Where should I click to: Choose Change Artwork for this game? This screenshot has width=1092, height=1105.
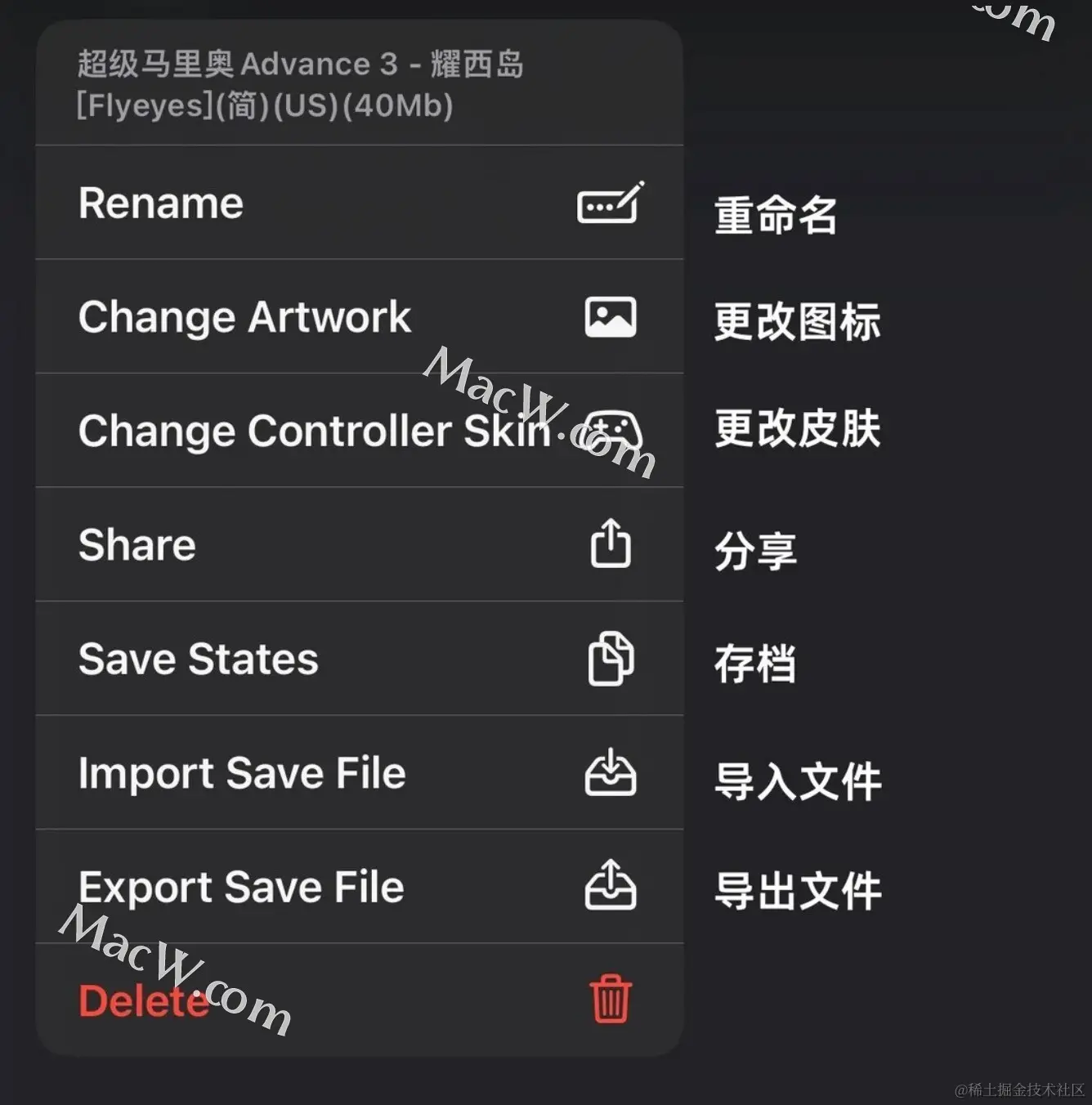[x=360, y=317]
